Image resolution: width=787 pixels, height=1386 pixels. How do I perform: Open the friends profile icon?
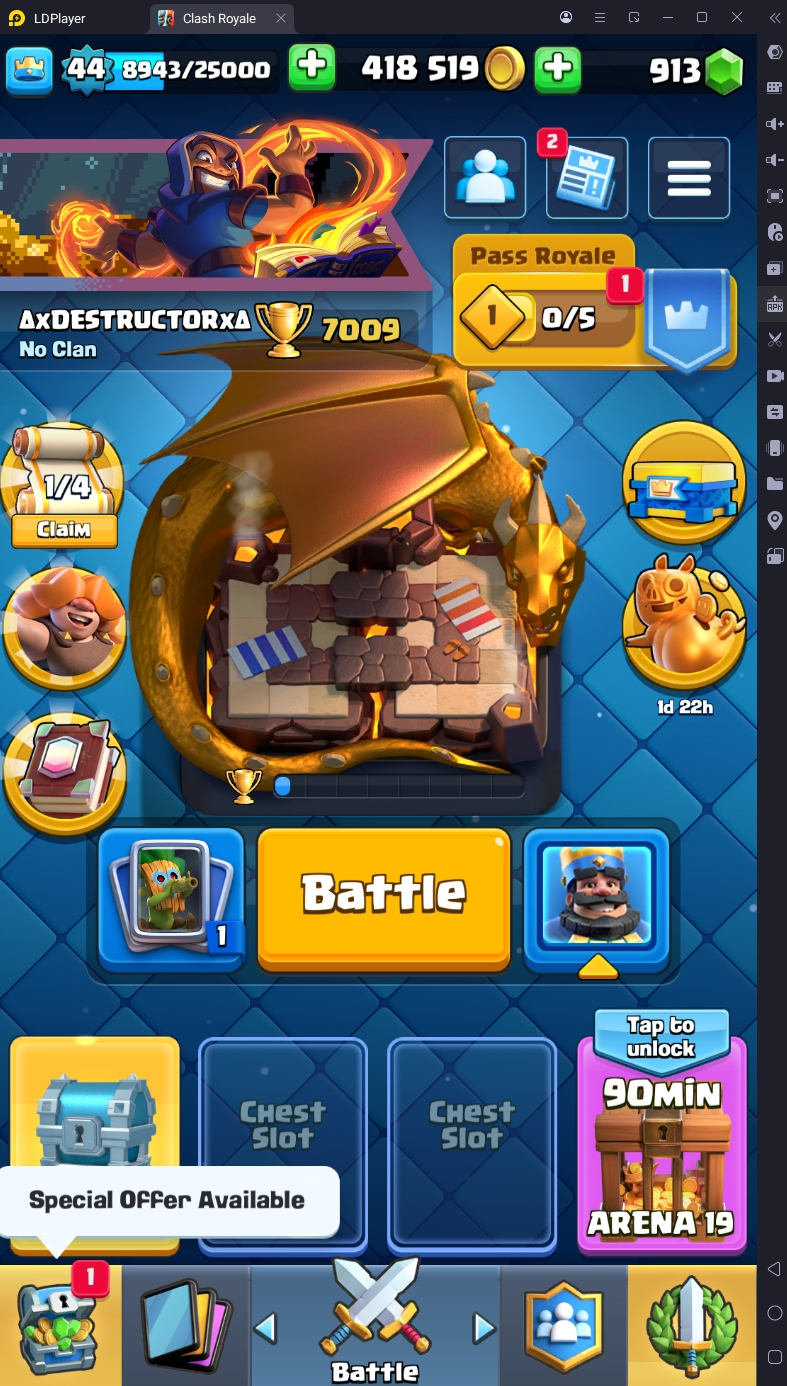point(485,178)
